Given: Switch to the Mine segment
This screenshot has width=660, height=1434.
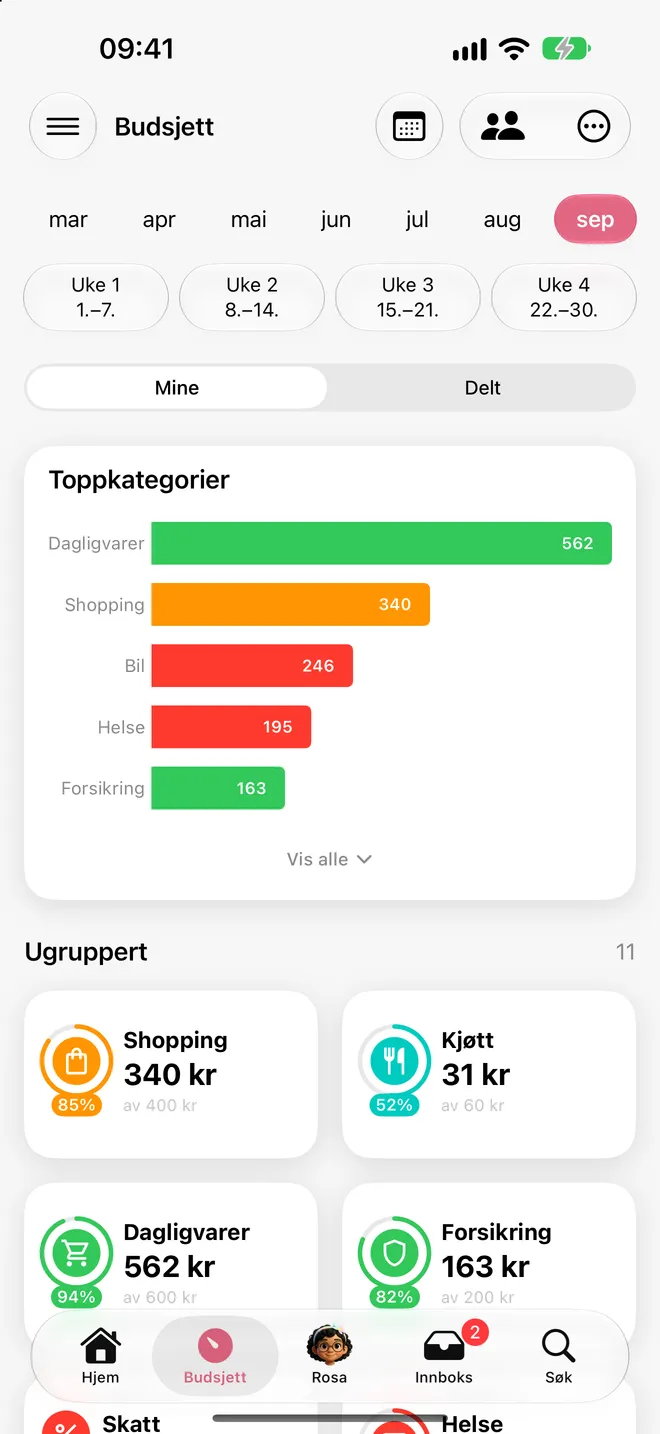Looking at the screenshot, I should tap(177, 388).
